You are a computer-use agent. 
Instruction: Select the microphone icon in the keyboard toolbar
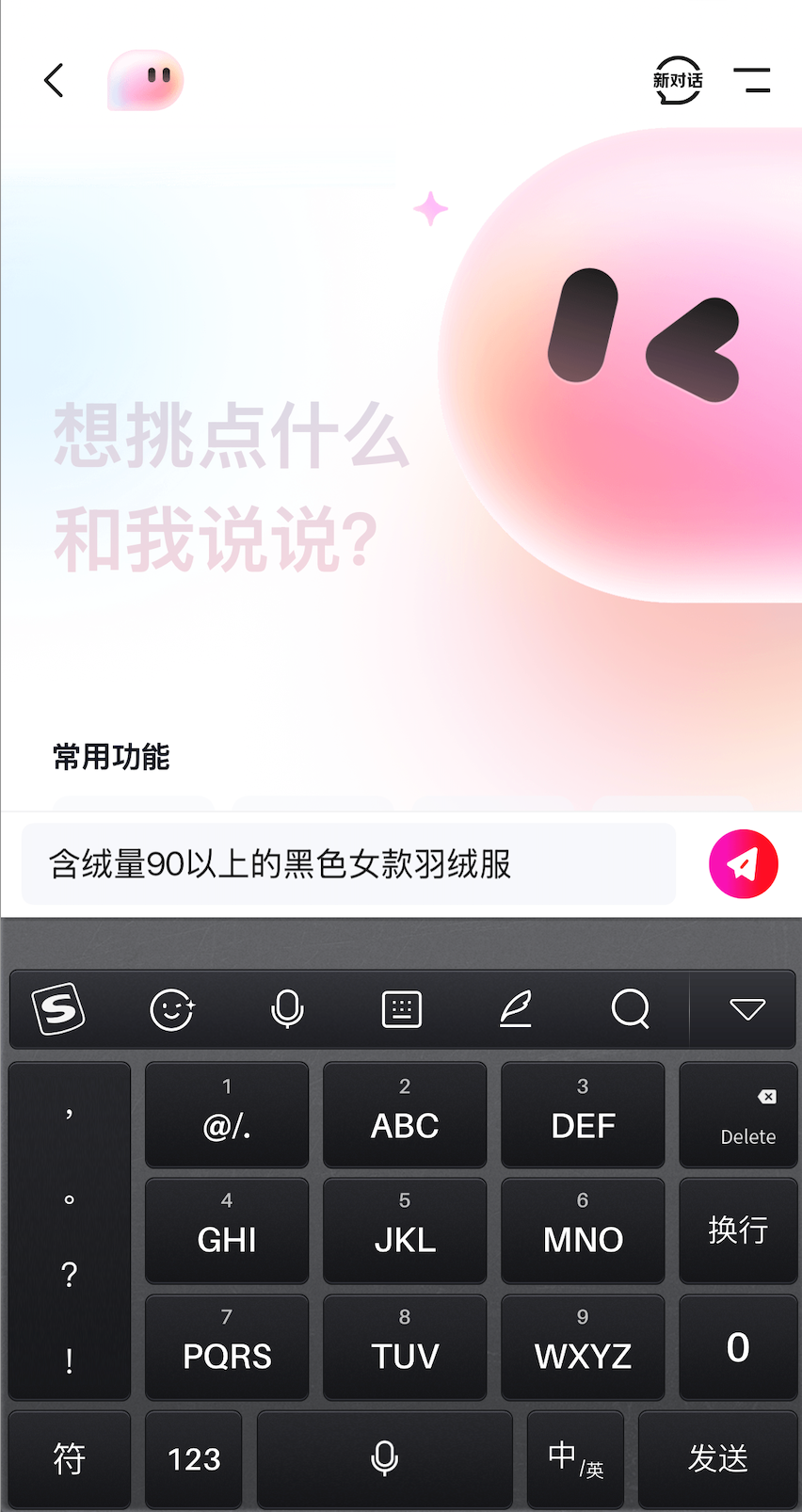pyautogui.click(x=287, y=1009)
